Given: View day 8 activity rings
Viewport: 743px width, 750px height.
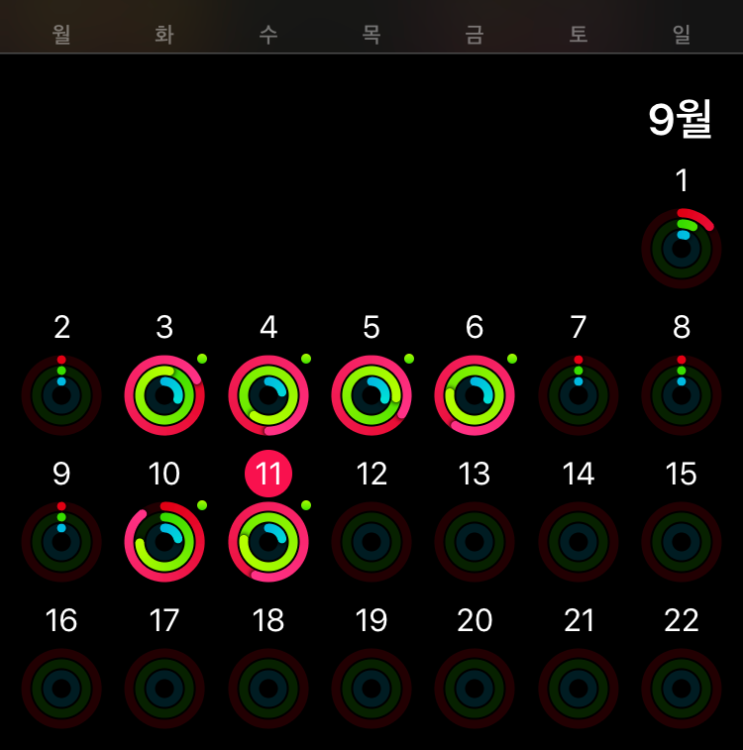Looking at the screenshot, I should 681,395.
